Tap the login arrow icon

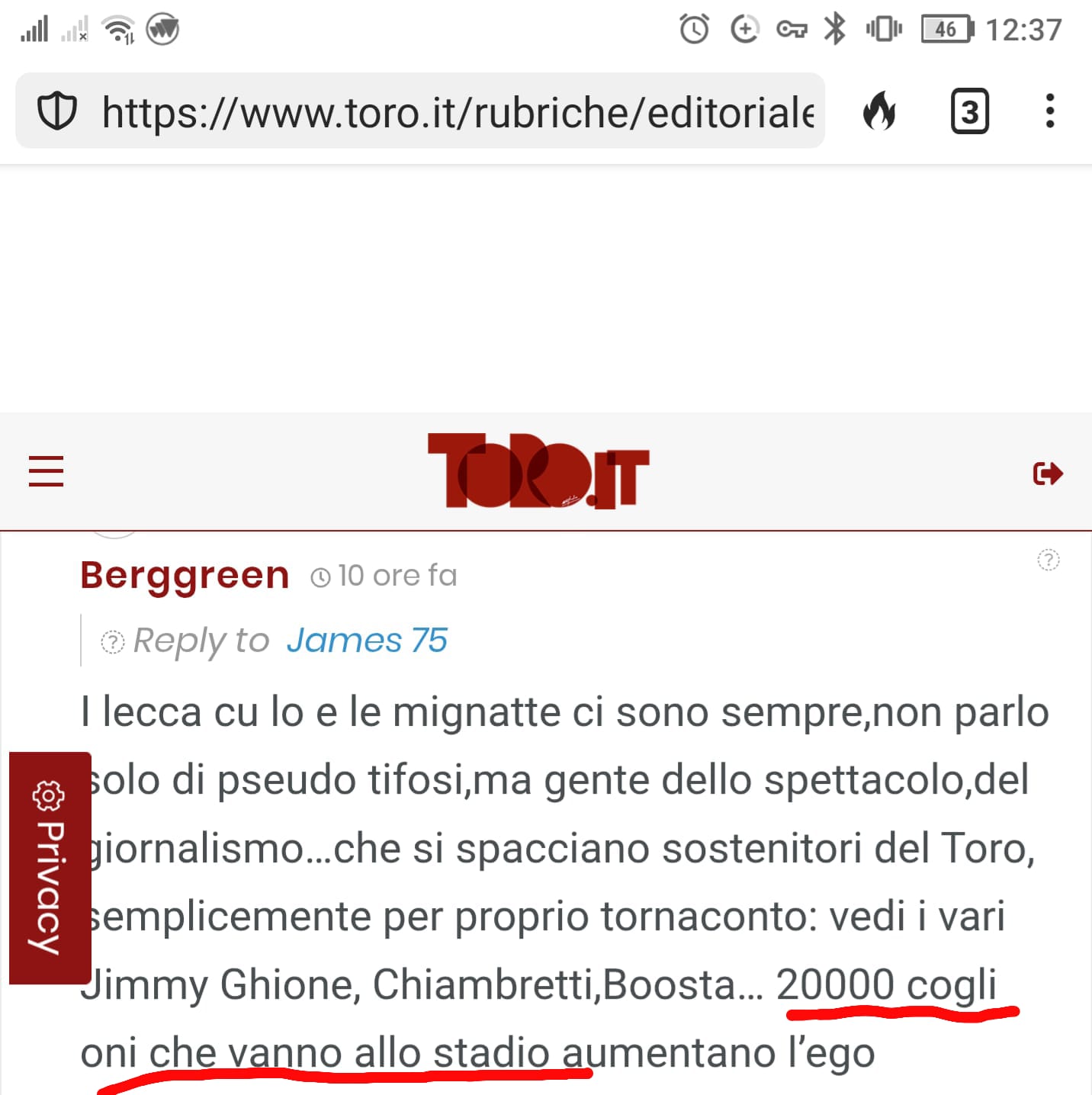coord(1048,474)
